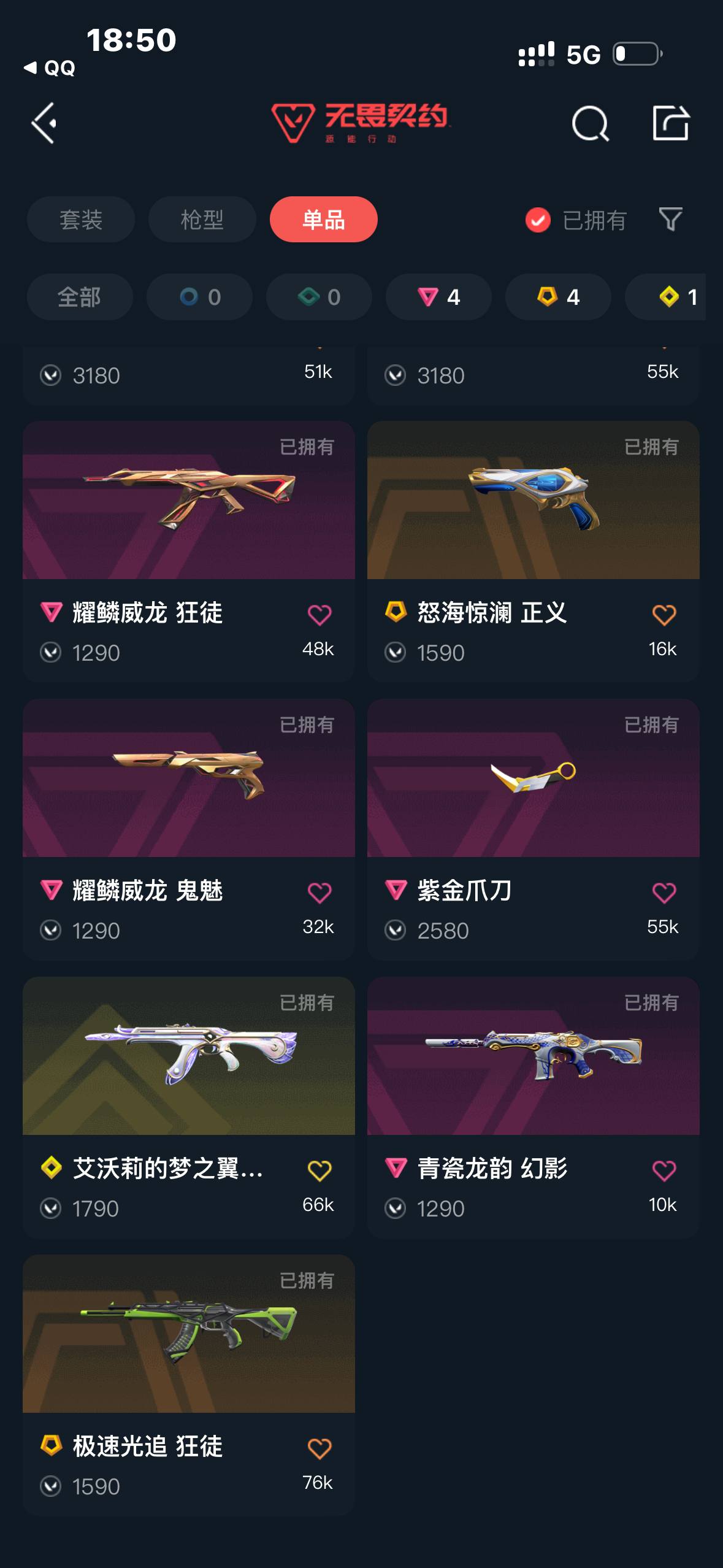Select the yellow rarity filter showing 1

673,297
